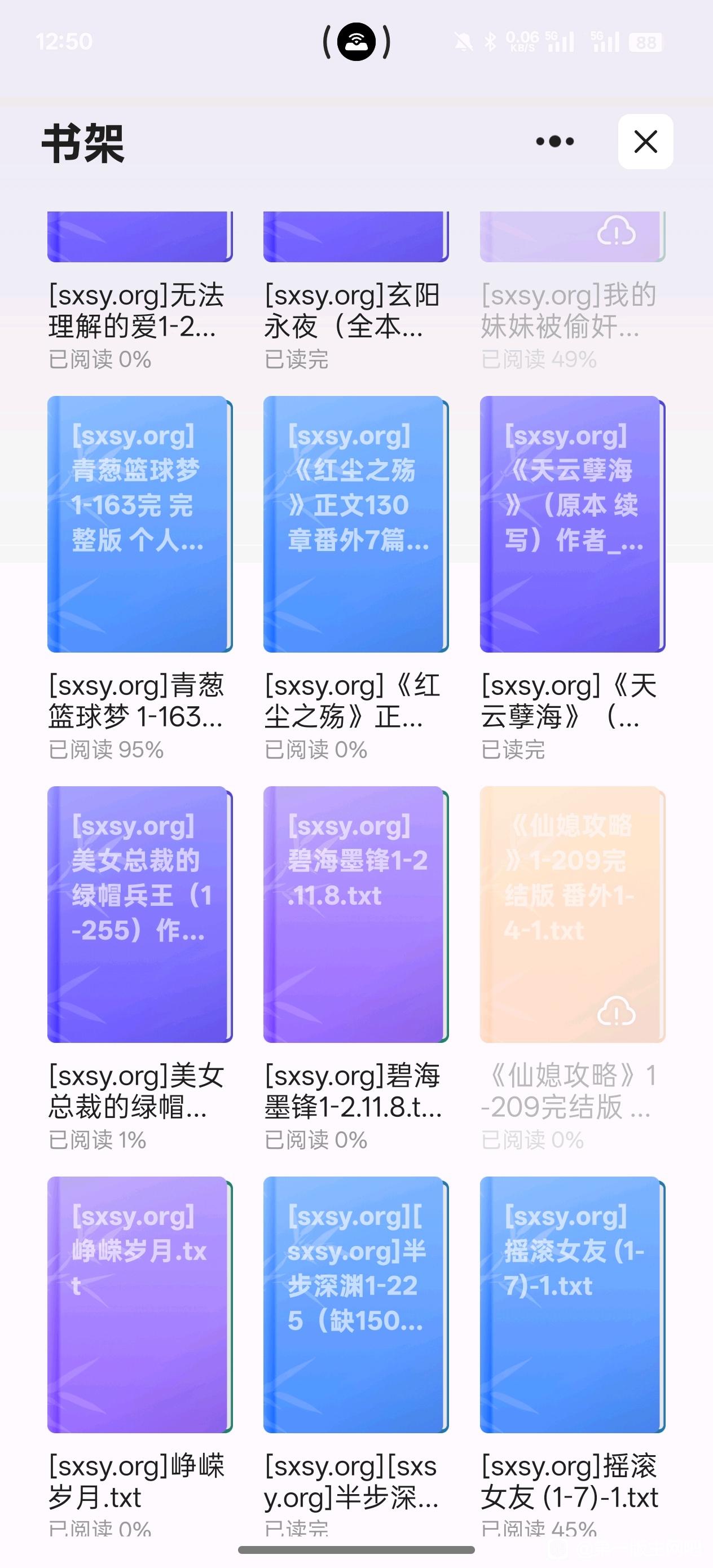Open the book 玄阳永夜
Viewport: 713px width, 1568px height.
coord(356,237)
